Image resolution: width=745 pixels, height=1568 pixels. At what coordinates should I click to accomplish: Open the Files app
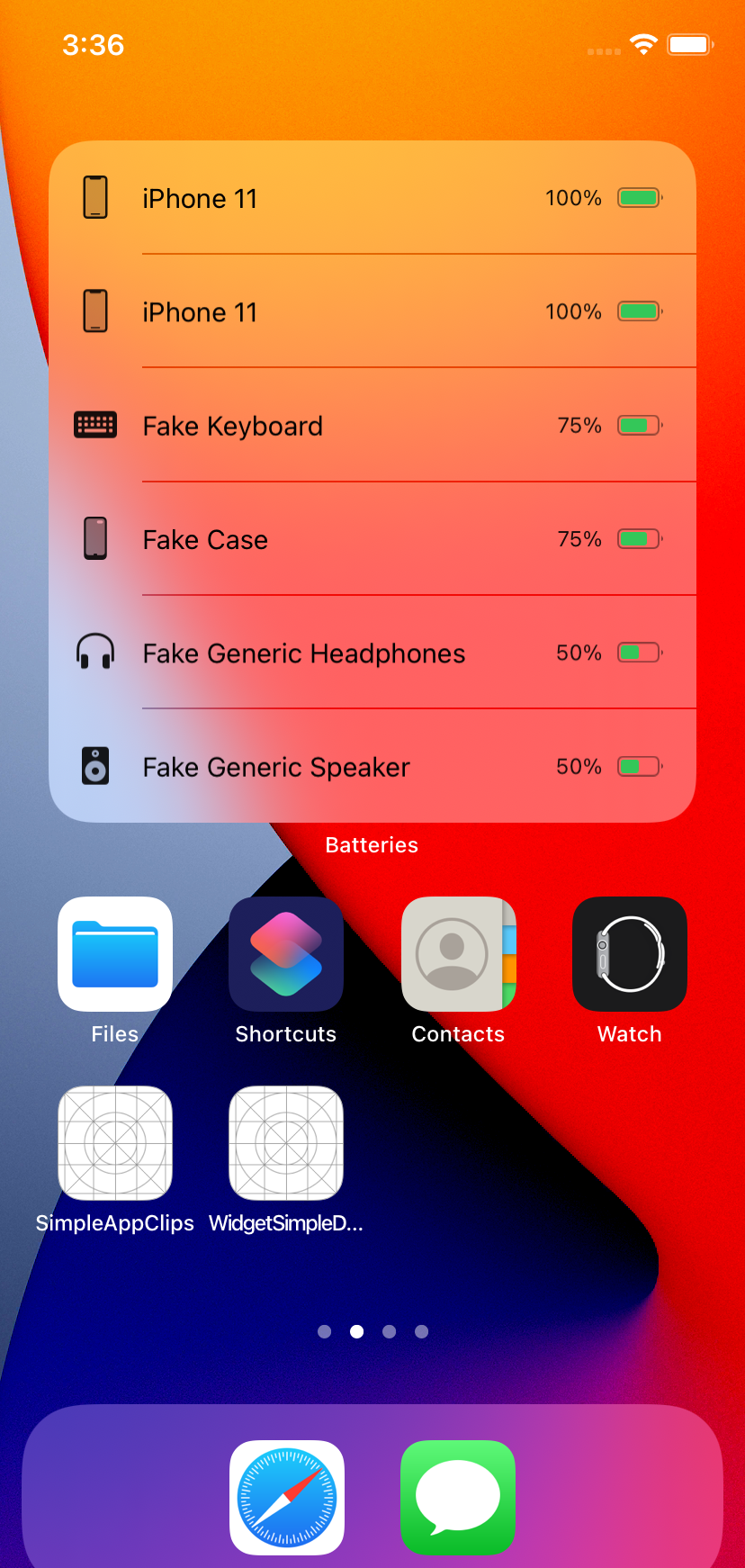coord(115,954)
